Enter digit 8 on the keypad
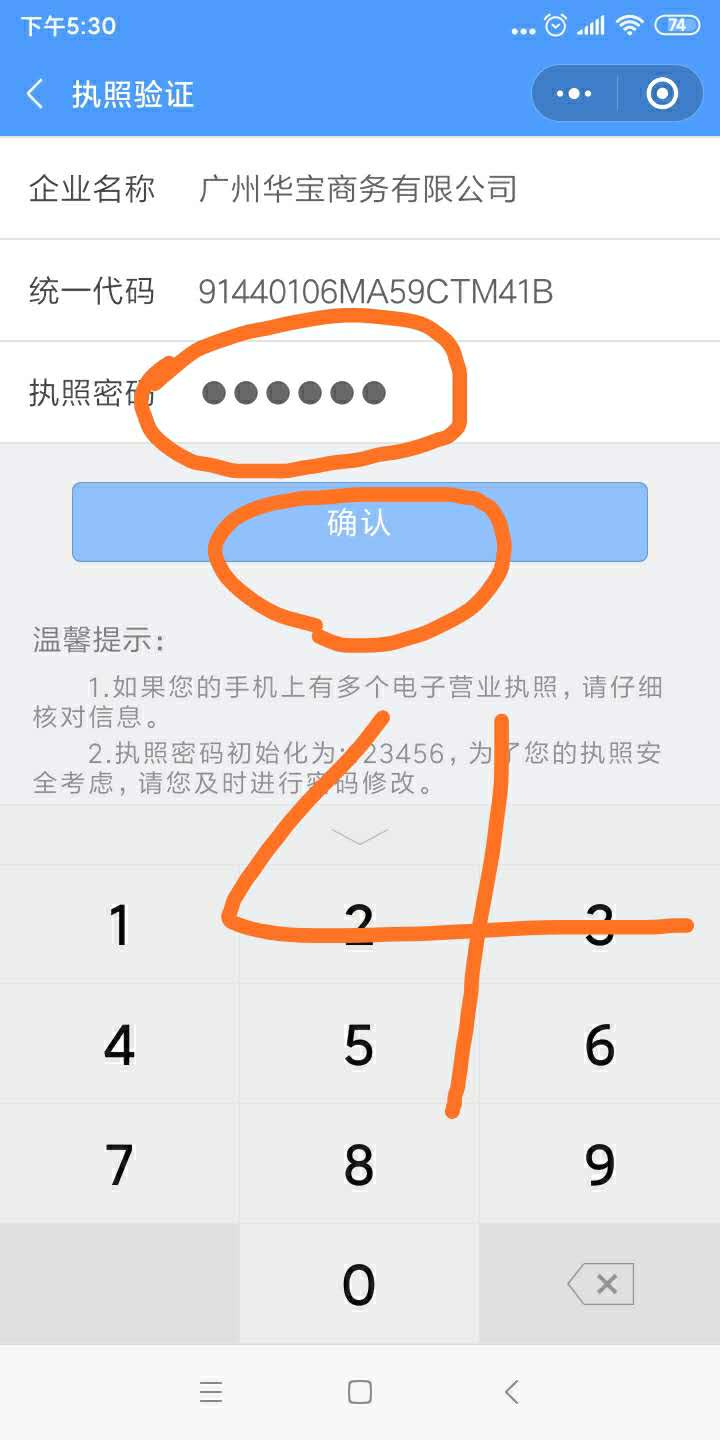The image size is (720, 1440). click(359, 1165)
